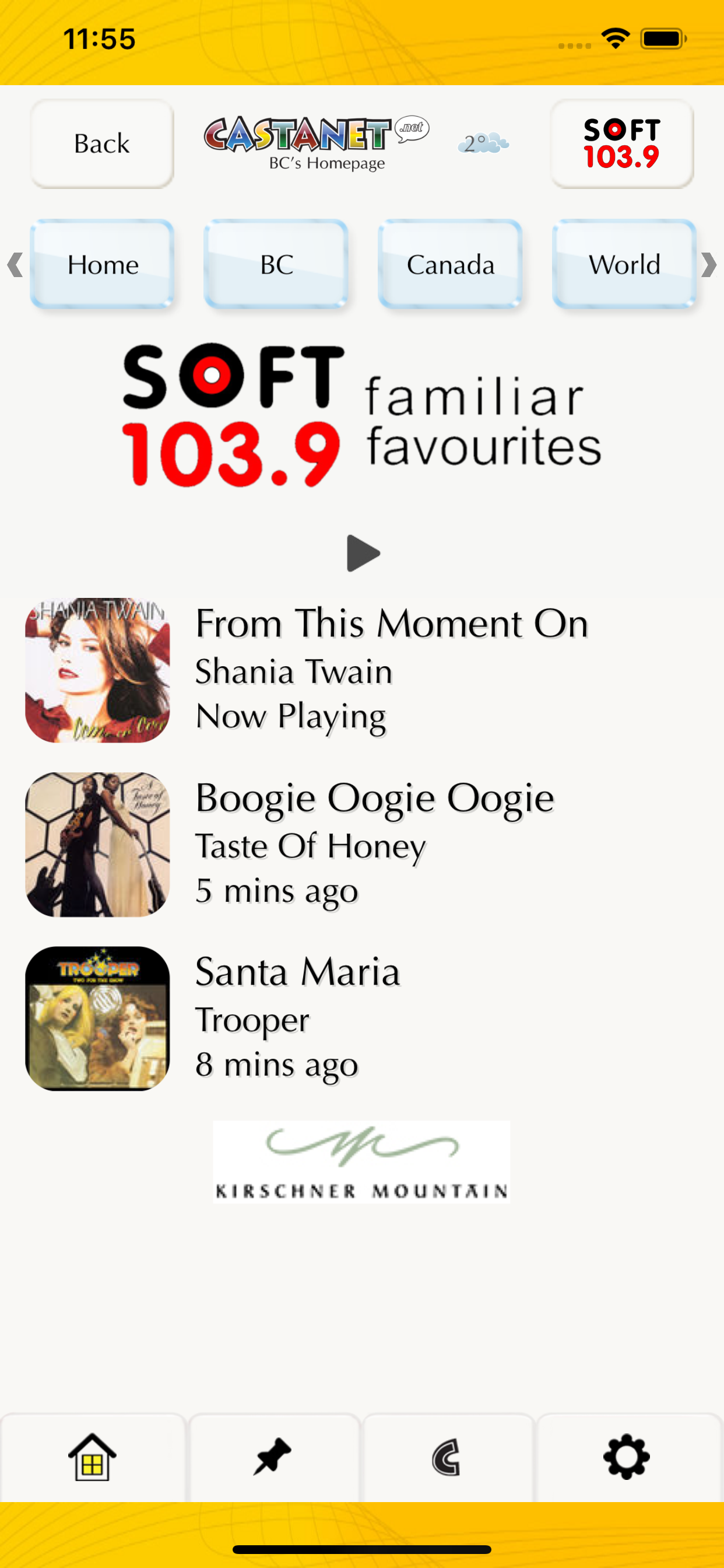Open the house icon in bottom bar
Screen dimensions: 724x1568
92,1457
